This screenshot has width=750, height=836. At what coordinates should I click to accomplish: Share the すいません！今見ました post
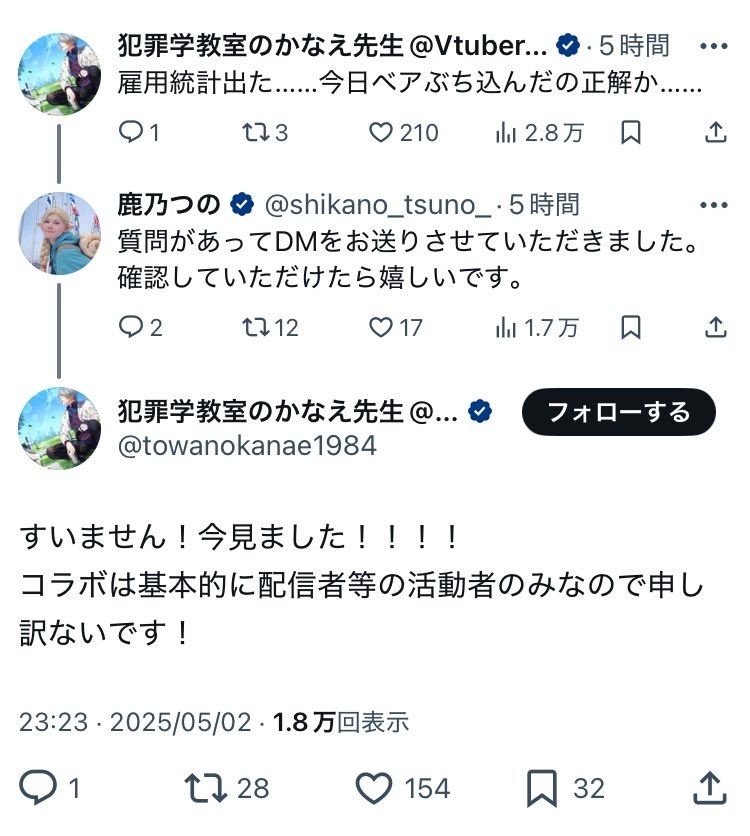708,789
